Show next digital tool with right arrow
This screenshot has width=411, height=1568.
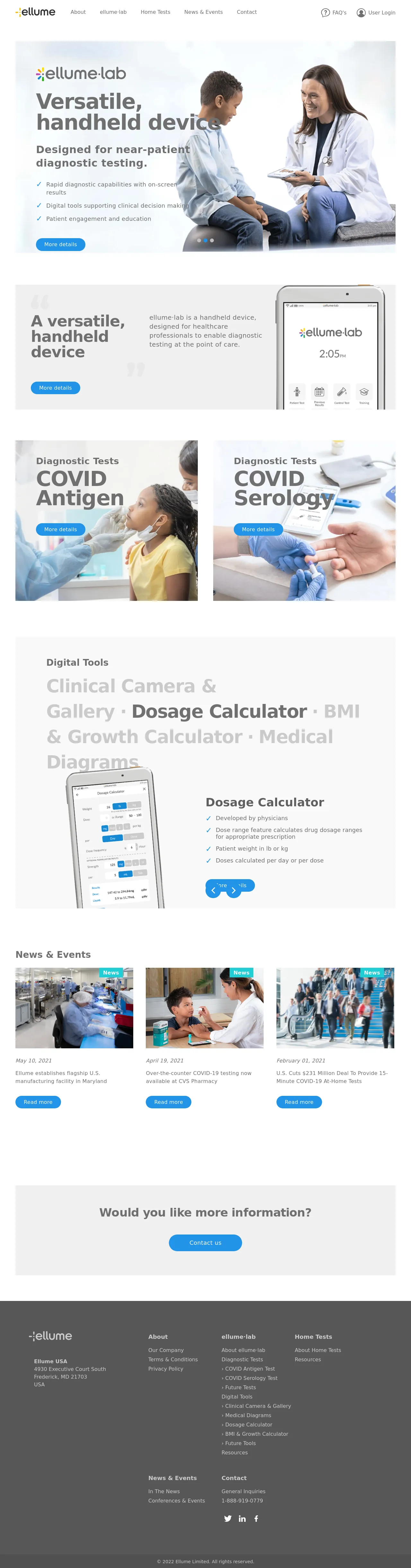(233, 890)
